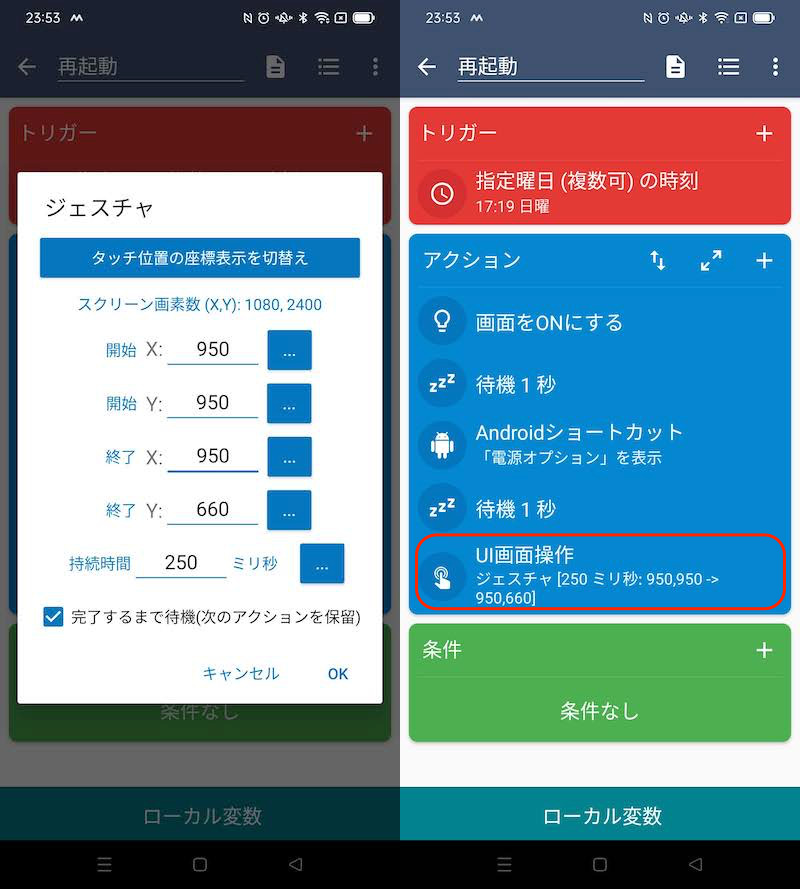Toggle the 完了するまで待機 checkbox

54,617
